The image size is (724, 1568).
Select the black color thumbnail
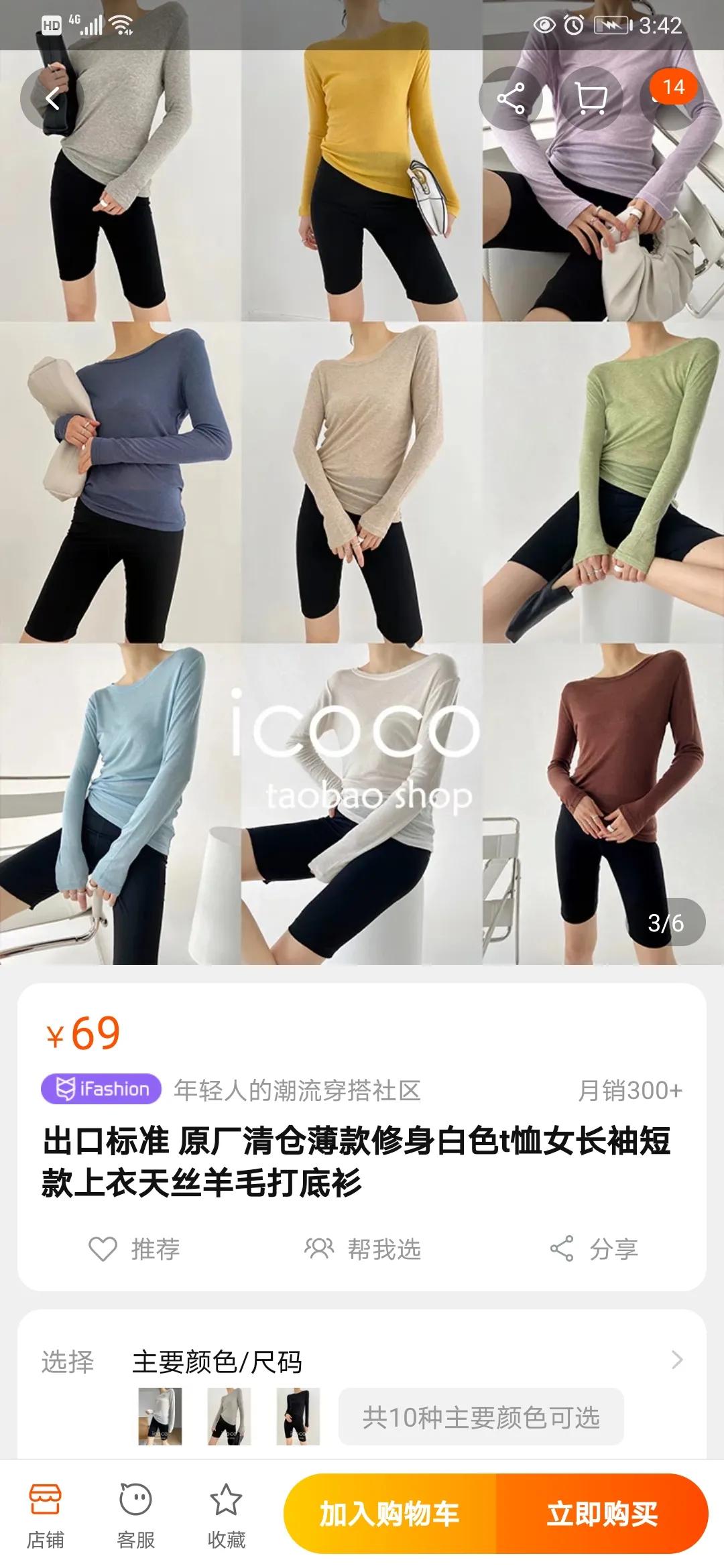298,1416
